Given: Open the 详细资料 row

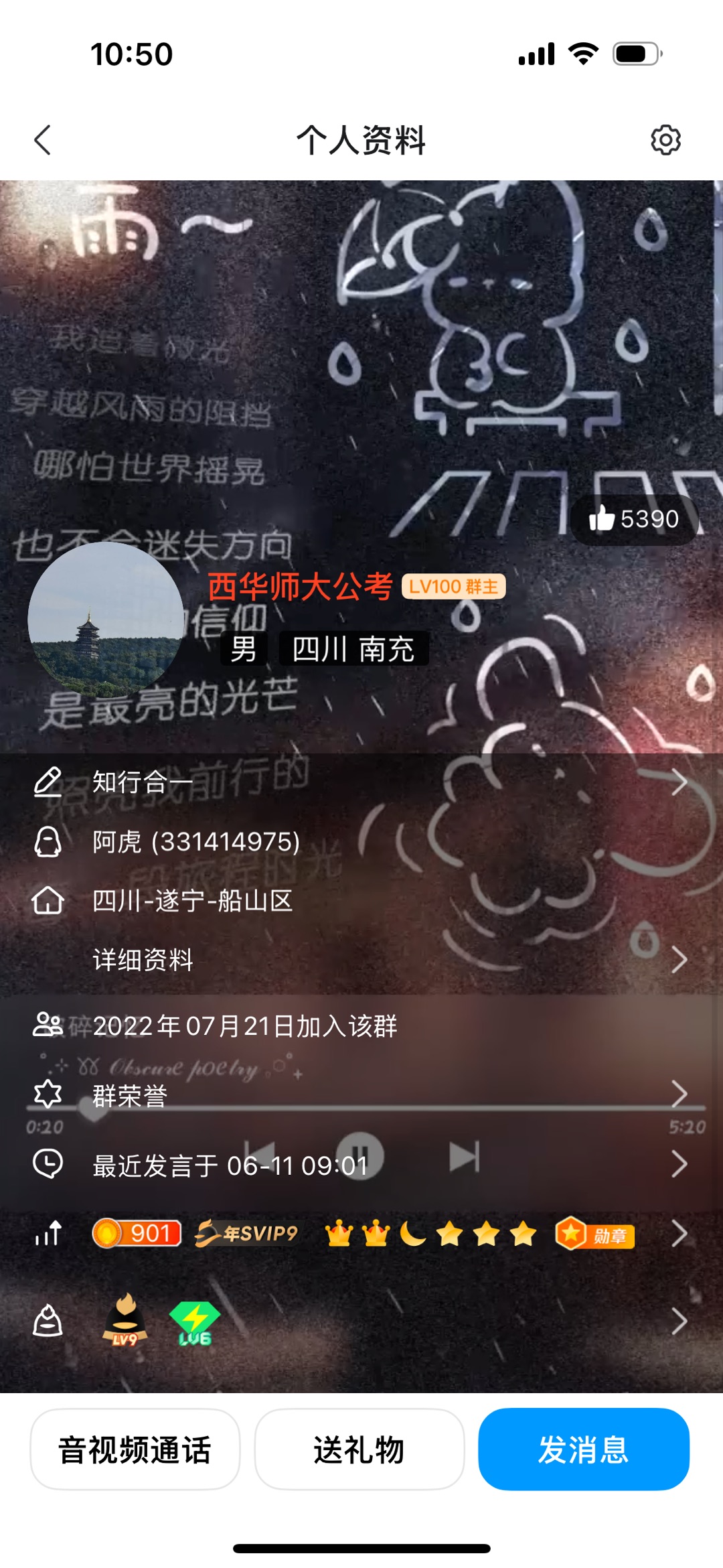Looking at the screenshot, I should (361, 960).
